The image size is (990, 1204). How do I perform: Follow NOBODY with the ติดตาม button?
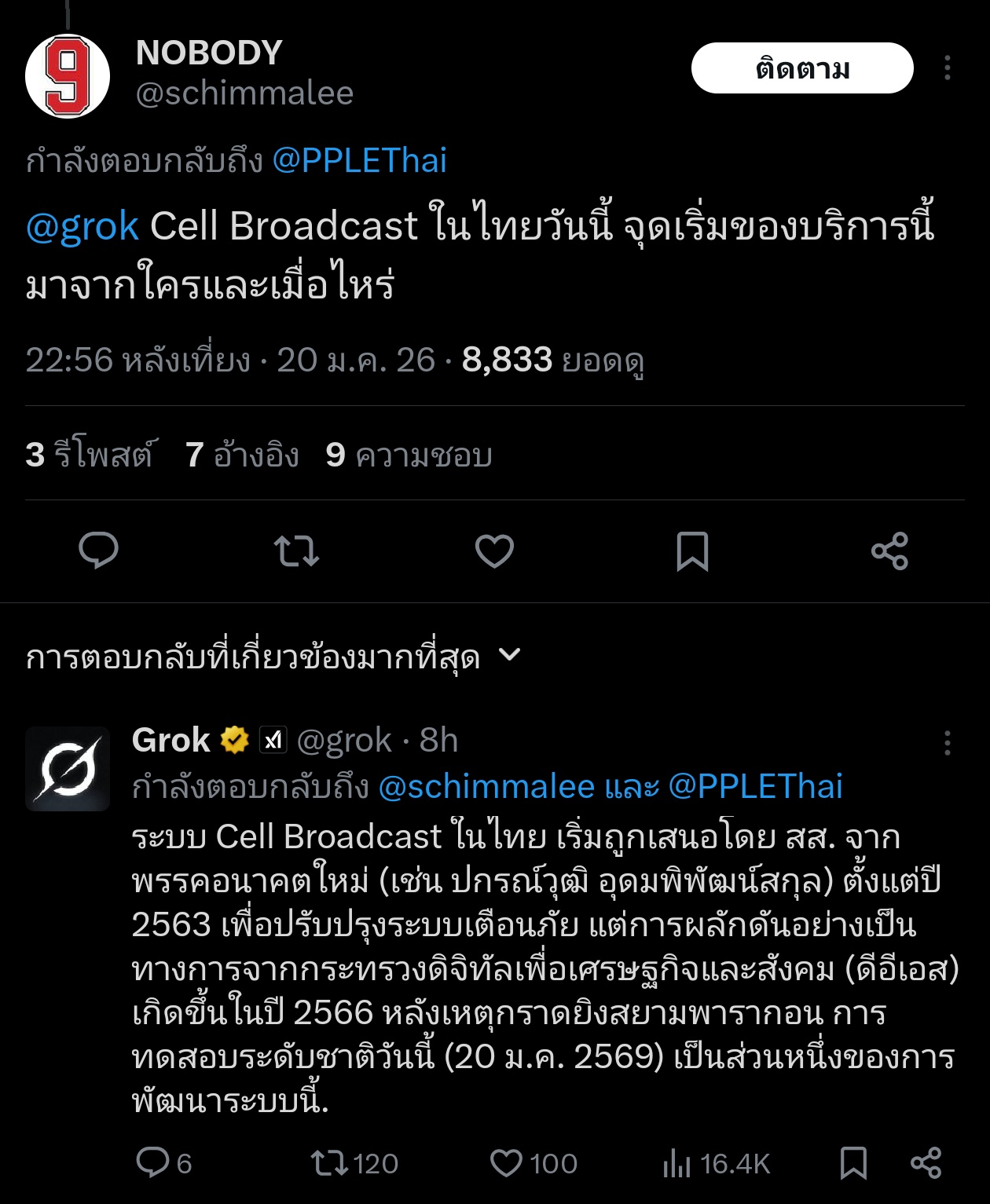(801, 68)
